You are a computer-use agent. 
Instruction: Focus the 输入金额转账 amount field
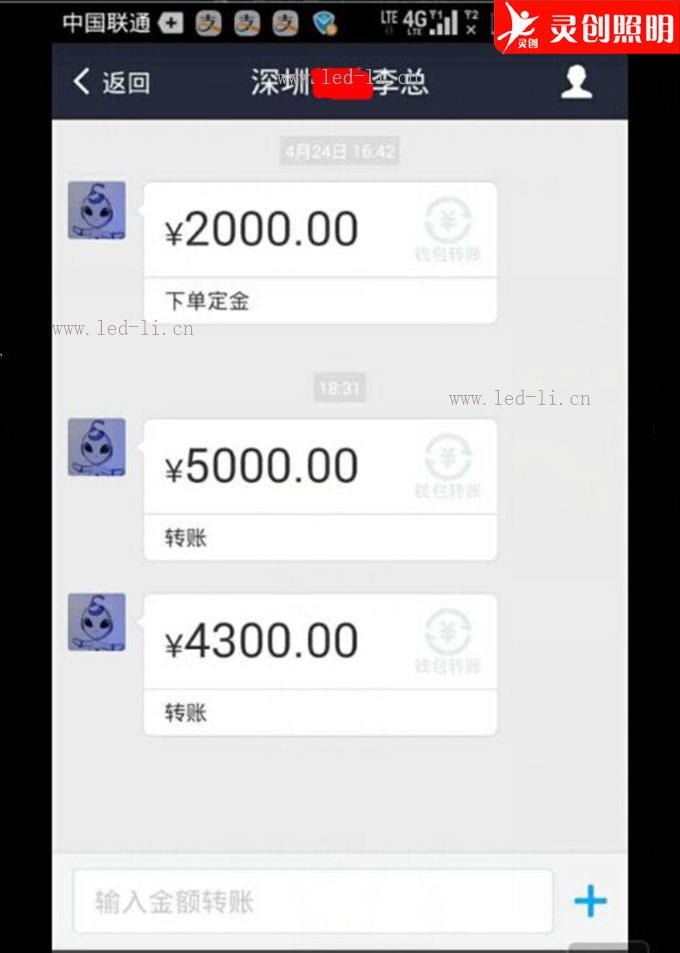(x=312, y=902)
